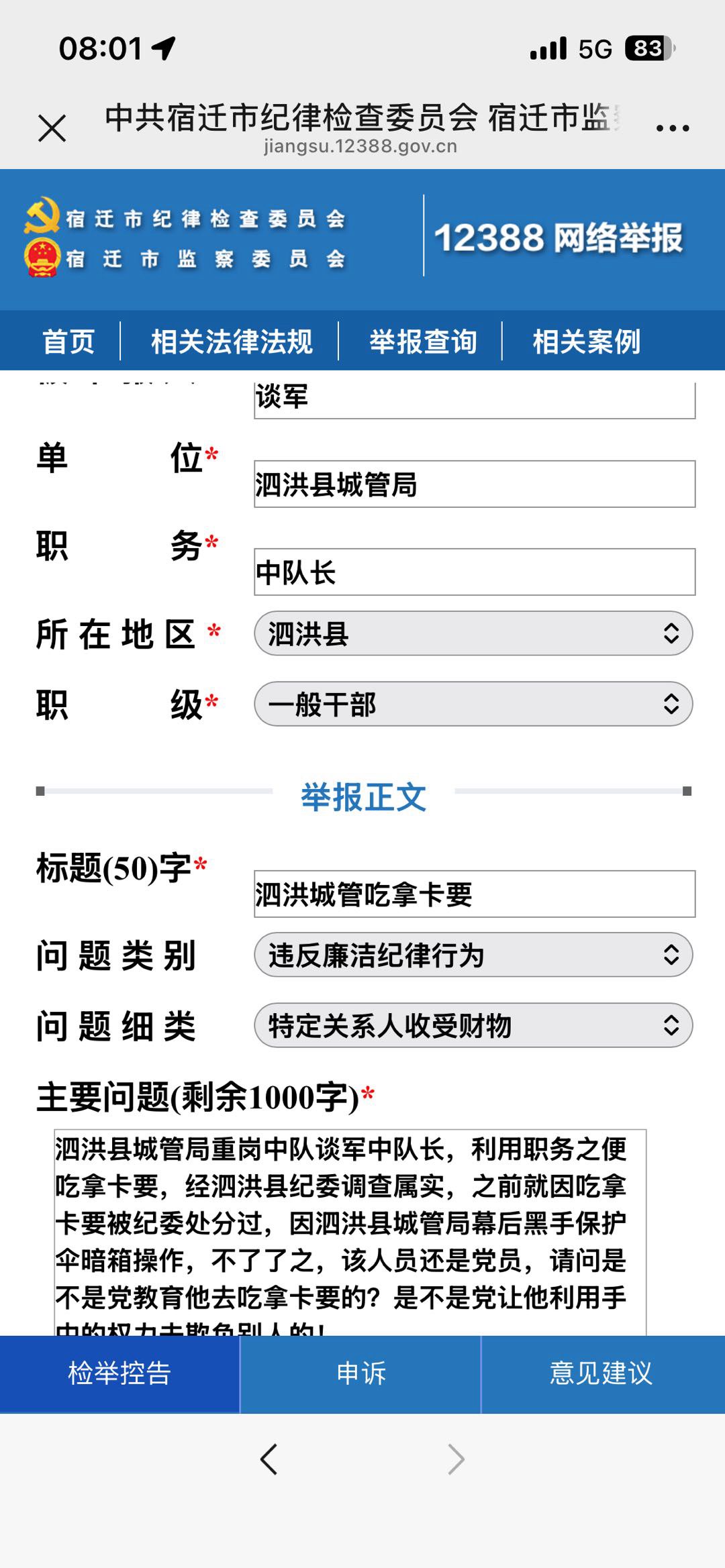Switch to 举报查询 page
The height and width of the screenshot is (1568, 725).
(422, 342)
